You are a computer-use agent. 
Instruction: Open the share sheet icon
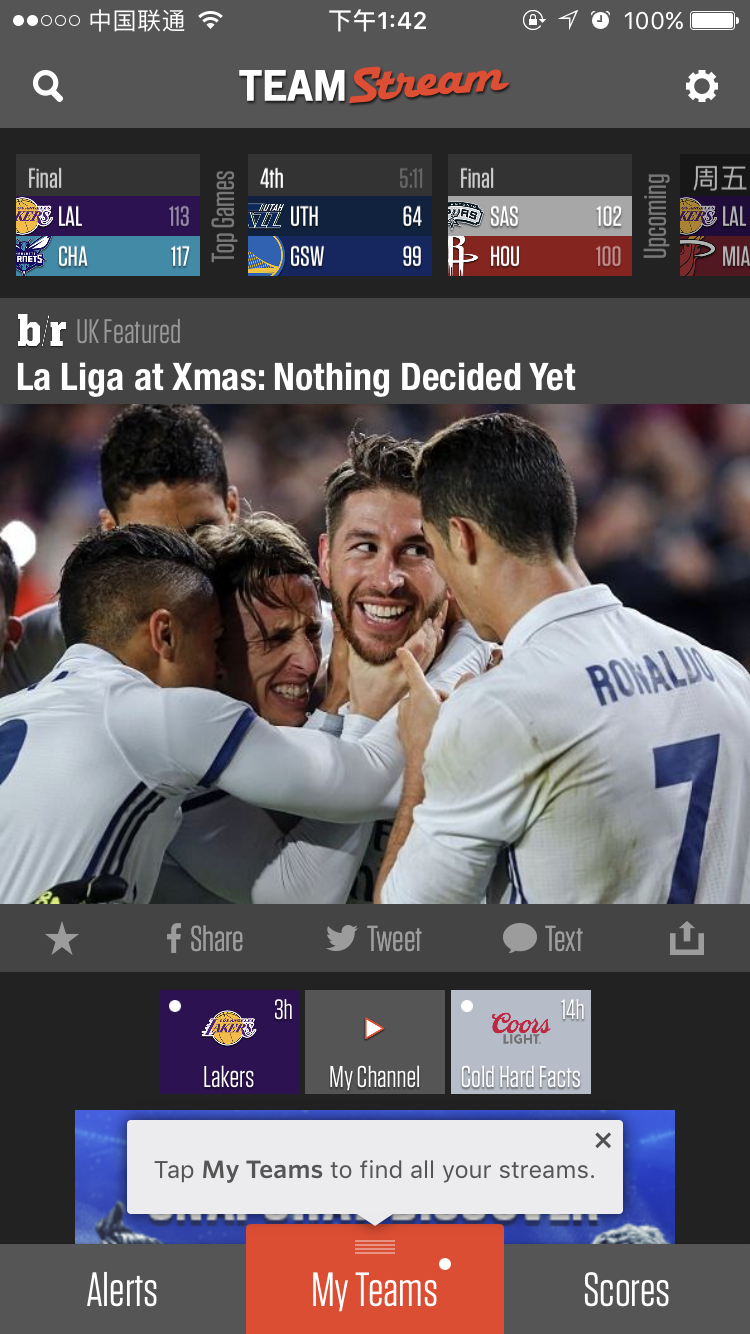(686, 939)
